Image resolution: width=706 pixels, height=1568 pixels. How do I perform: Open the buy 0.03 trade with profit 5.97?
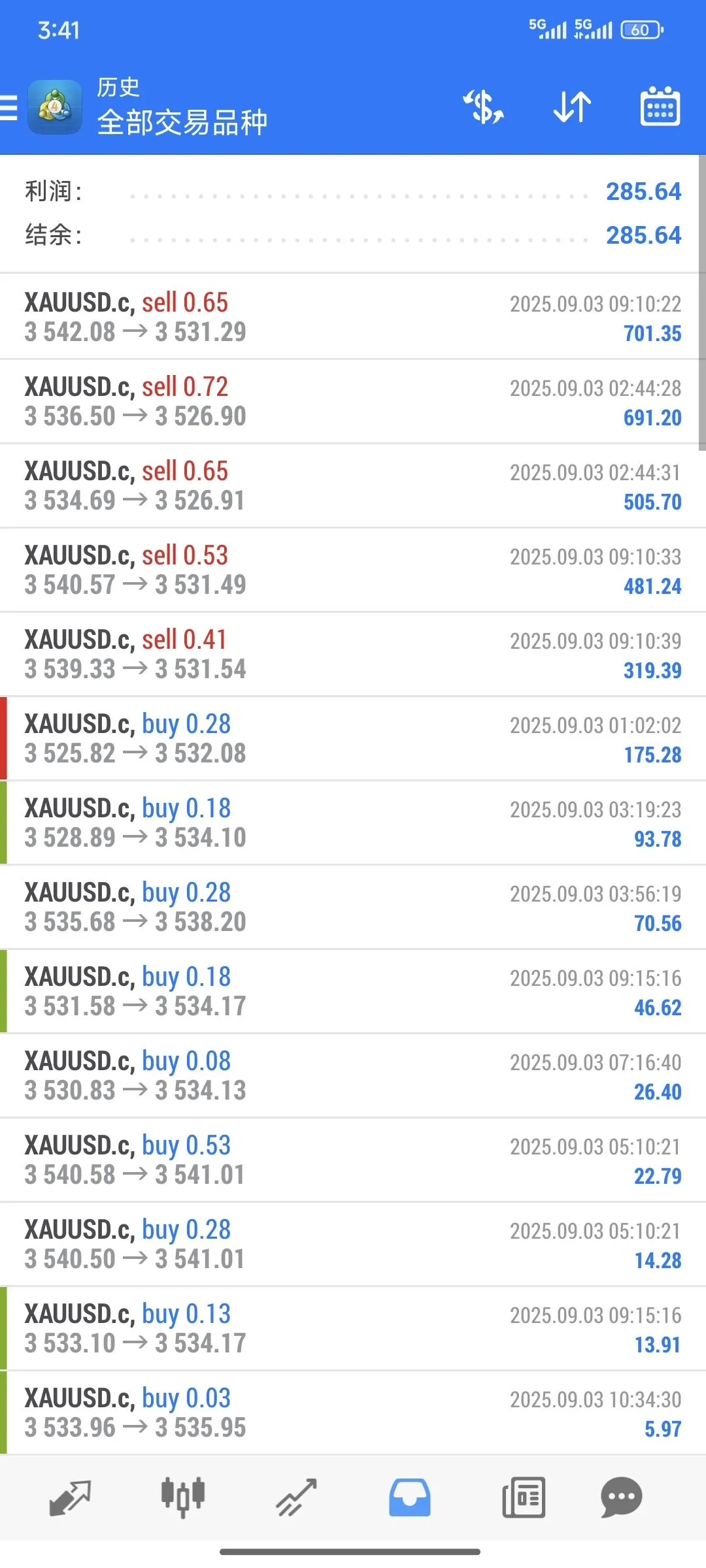(353, 1413)
